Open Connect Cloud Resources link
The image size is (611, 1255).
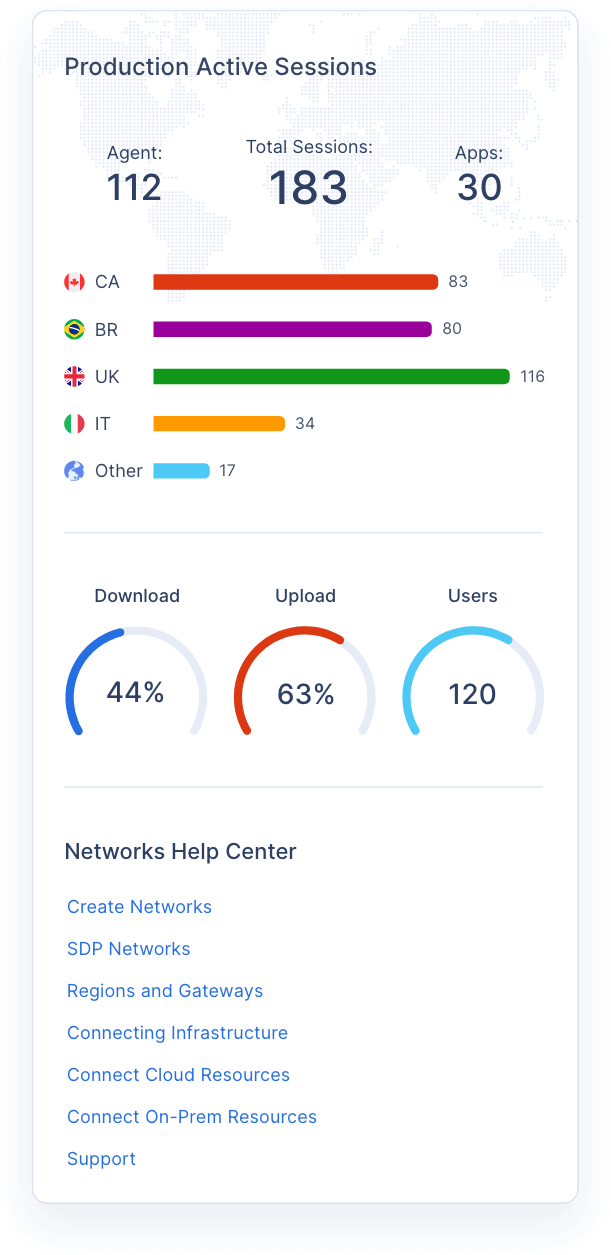click(178, 1075)
